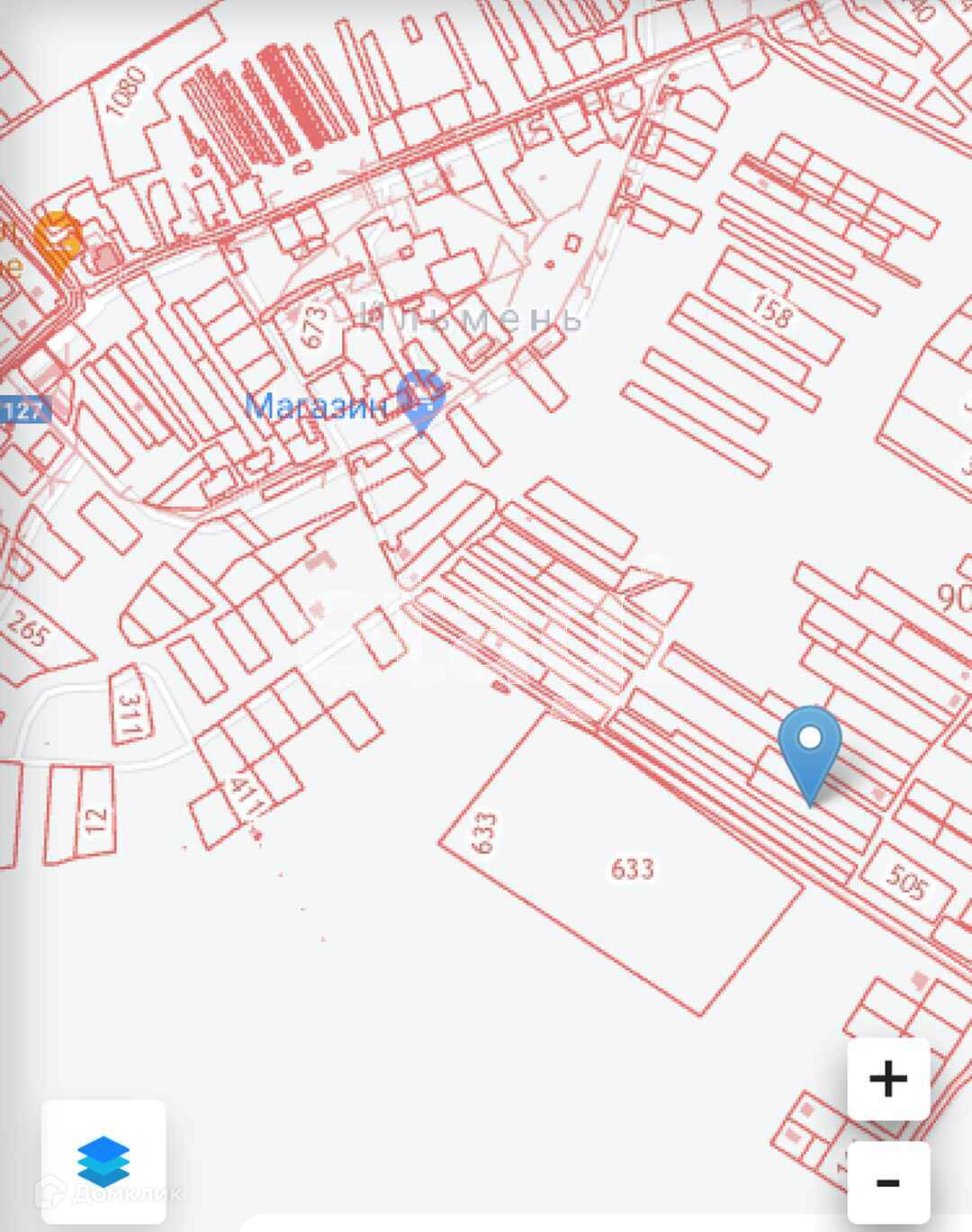Open the map layers selector
Screen dimensions: 972x1232
pos(103,1161)
